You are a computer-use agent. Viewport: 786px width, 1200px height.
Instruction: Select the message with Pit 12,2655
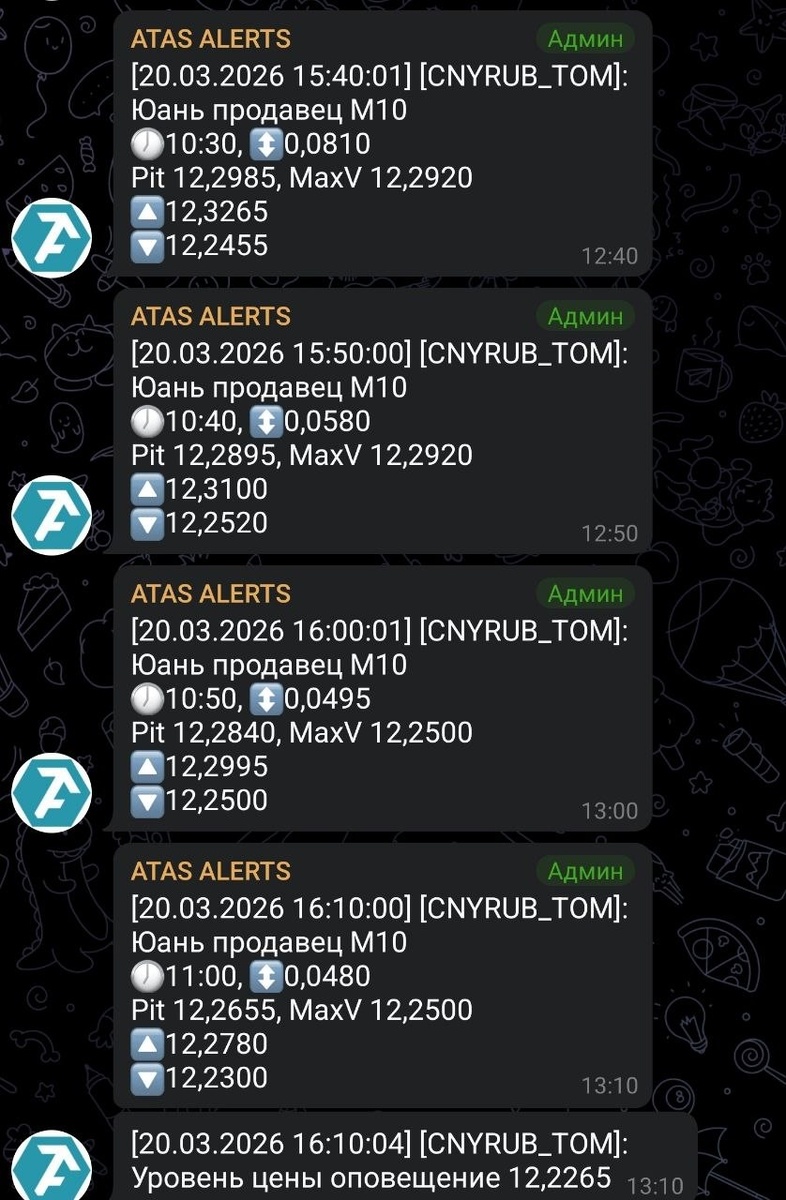(x=380, y=1009)
